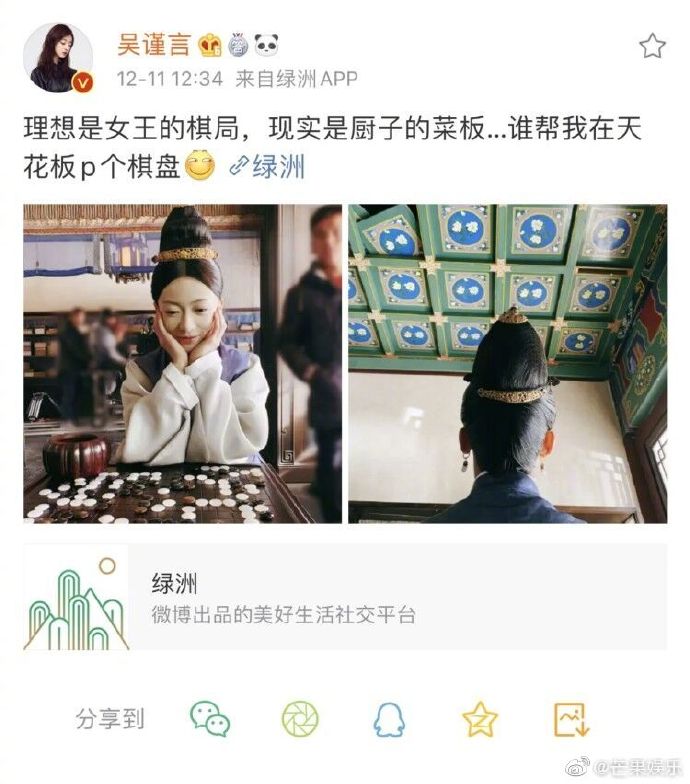View the photo of the painted ceiling
Screen dimensions: 690x784
click(x=507, y=363)
